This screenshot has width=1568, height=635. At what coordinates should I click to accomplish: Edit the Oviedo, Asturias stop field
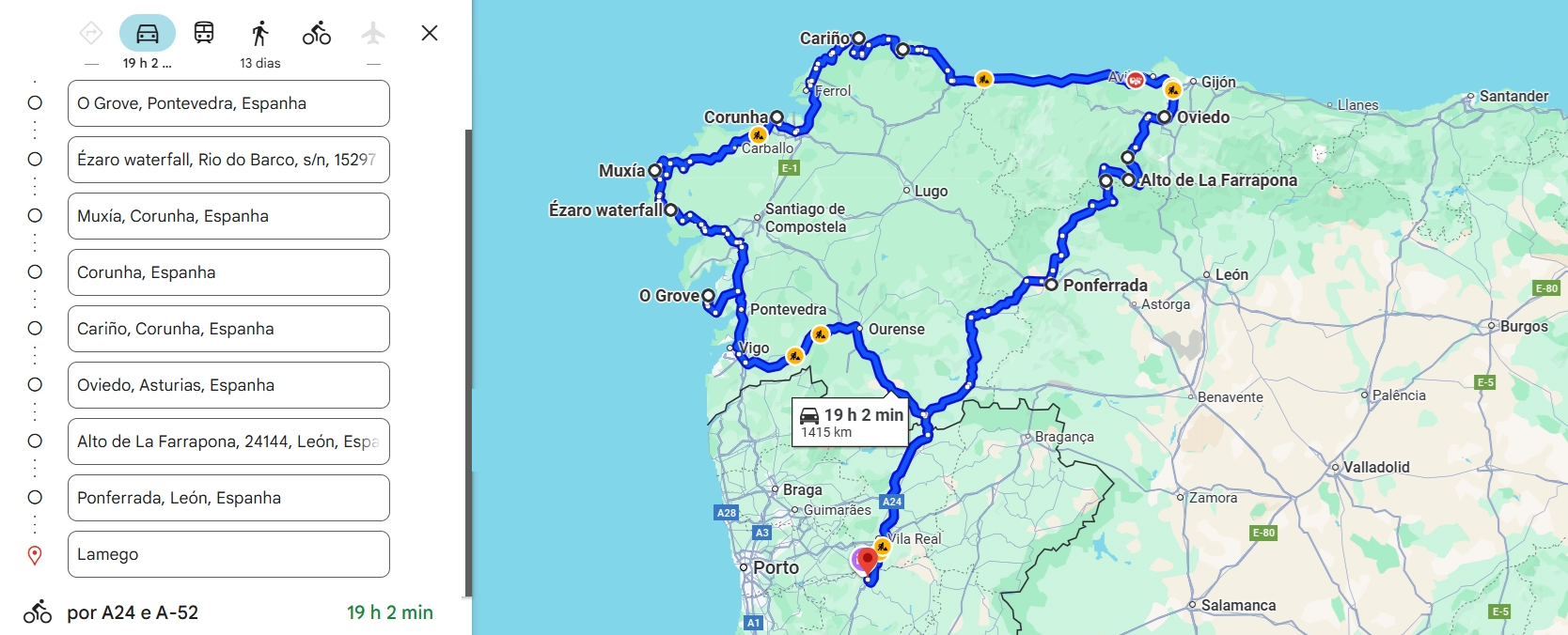pos(228,385)
